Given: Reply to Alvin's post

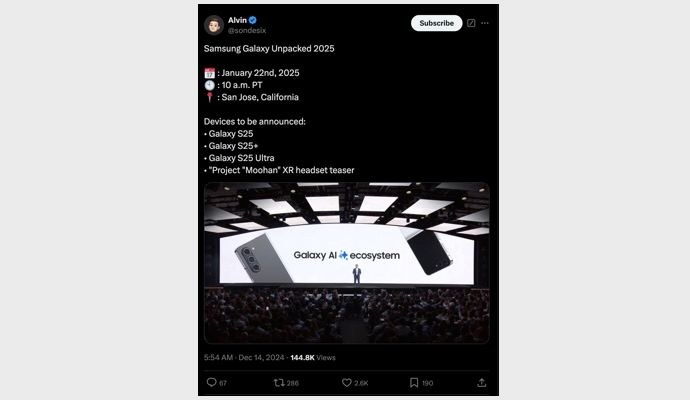Looking at the screenshot, I should coord(211,382).
